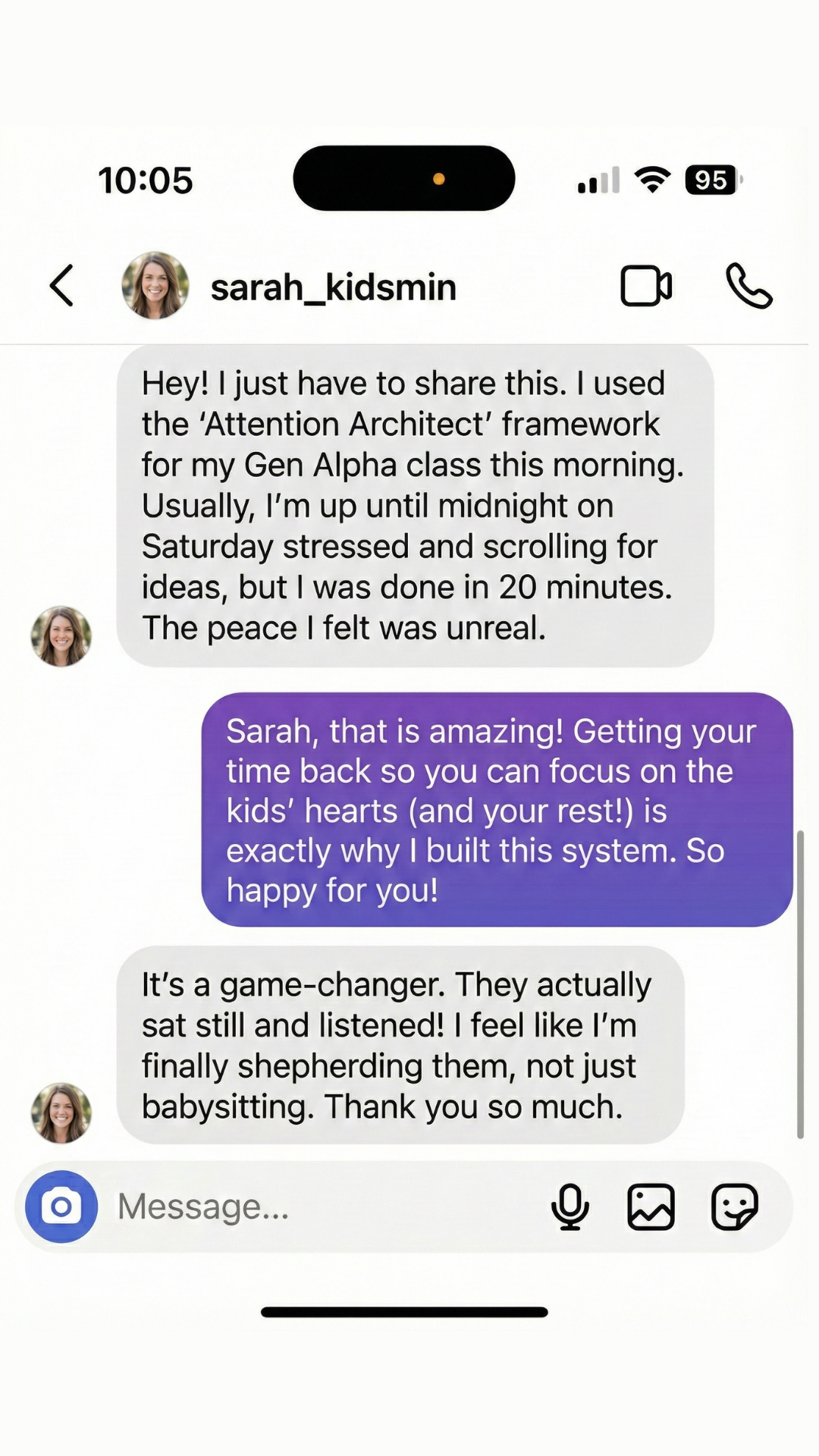819x1456 pixels.
Task: Start a voice call with sarah_kidsmin
Action: pos(748,286)
